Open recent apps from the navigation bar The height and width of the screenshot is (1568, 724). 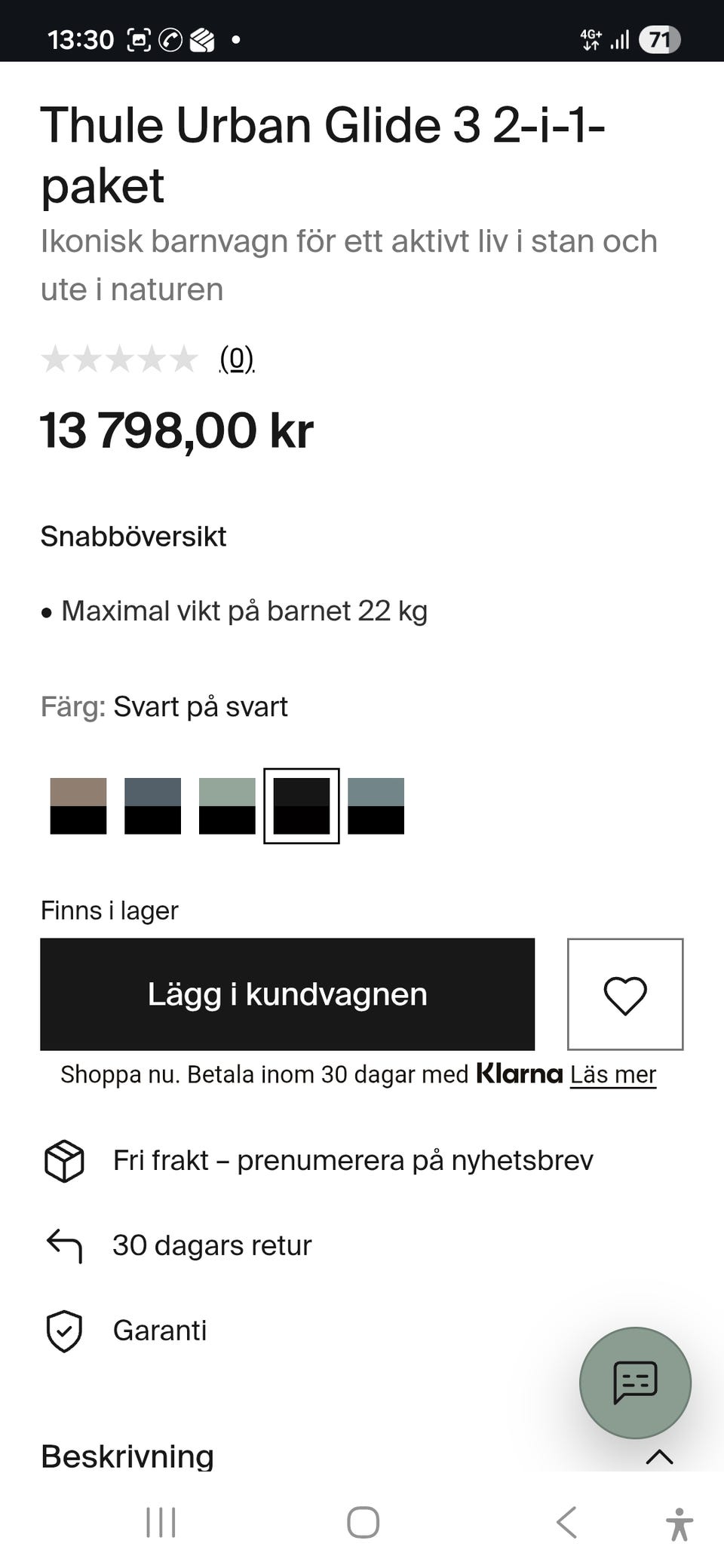point(161,1522)
